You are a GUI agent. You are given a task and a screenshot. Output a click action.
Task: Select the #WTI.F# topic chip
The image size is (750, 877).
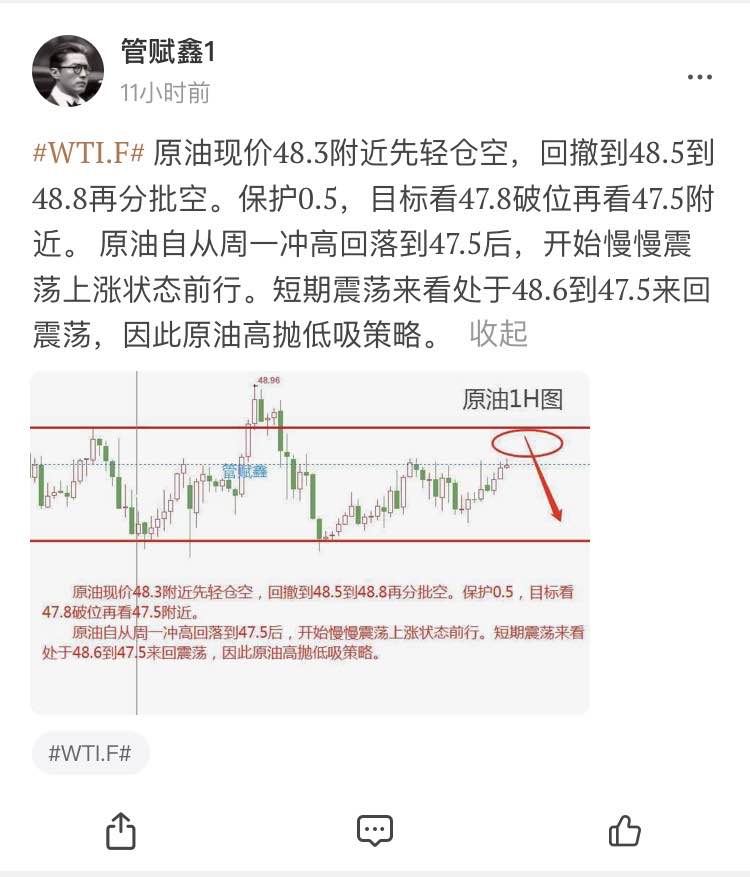[x=90, y=753]
